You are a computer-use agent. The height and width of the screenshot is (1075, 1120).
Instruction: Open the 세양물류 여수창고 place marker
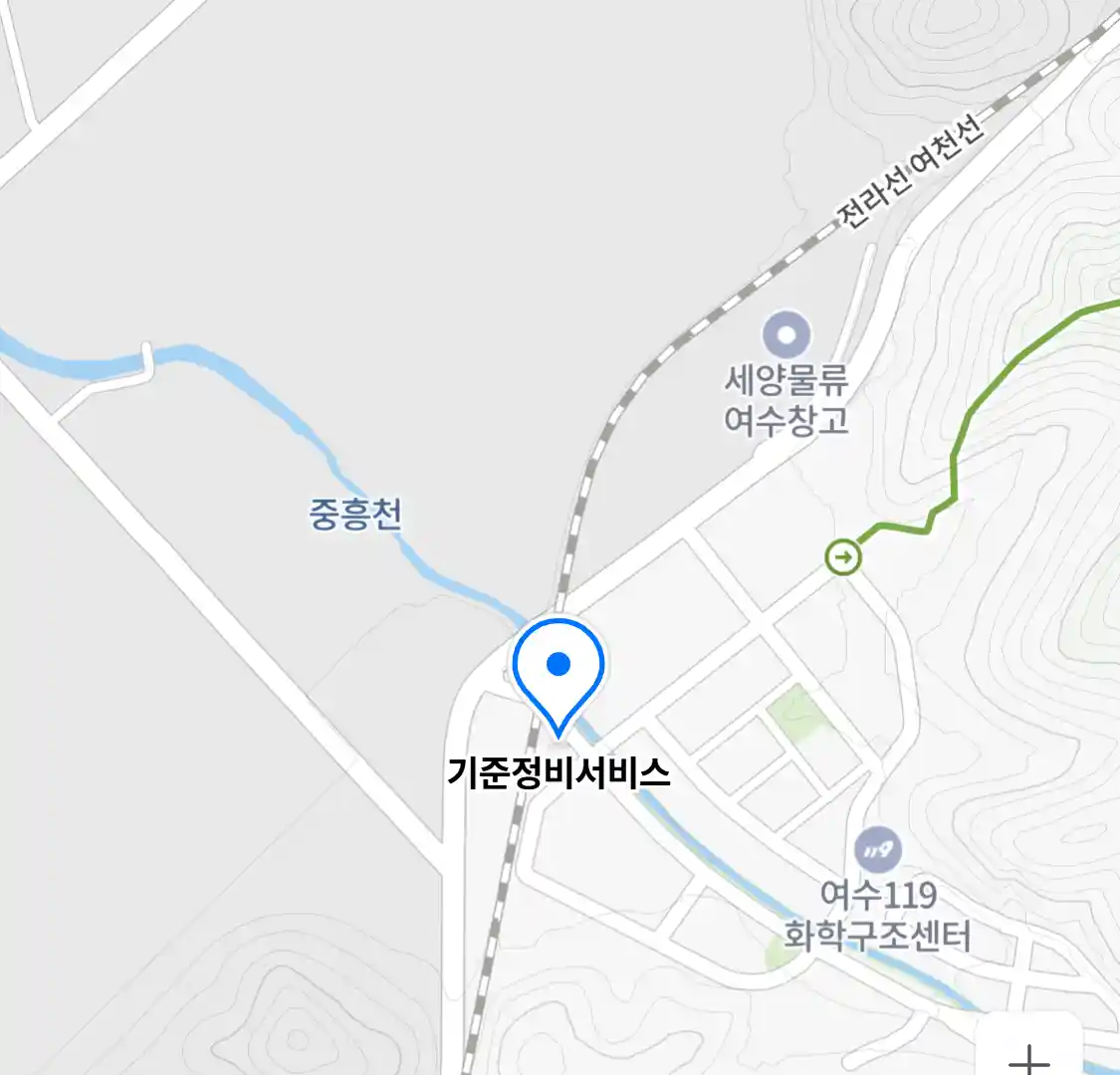click(786, 335)
